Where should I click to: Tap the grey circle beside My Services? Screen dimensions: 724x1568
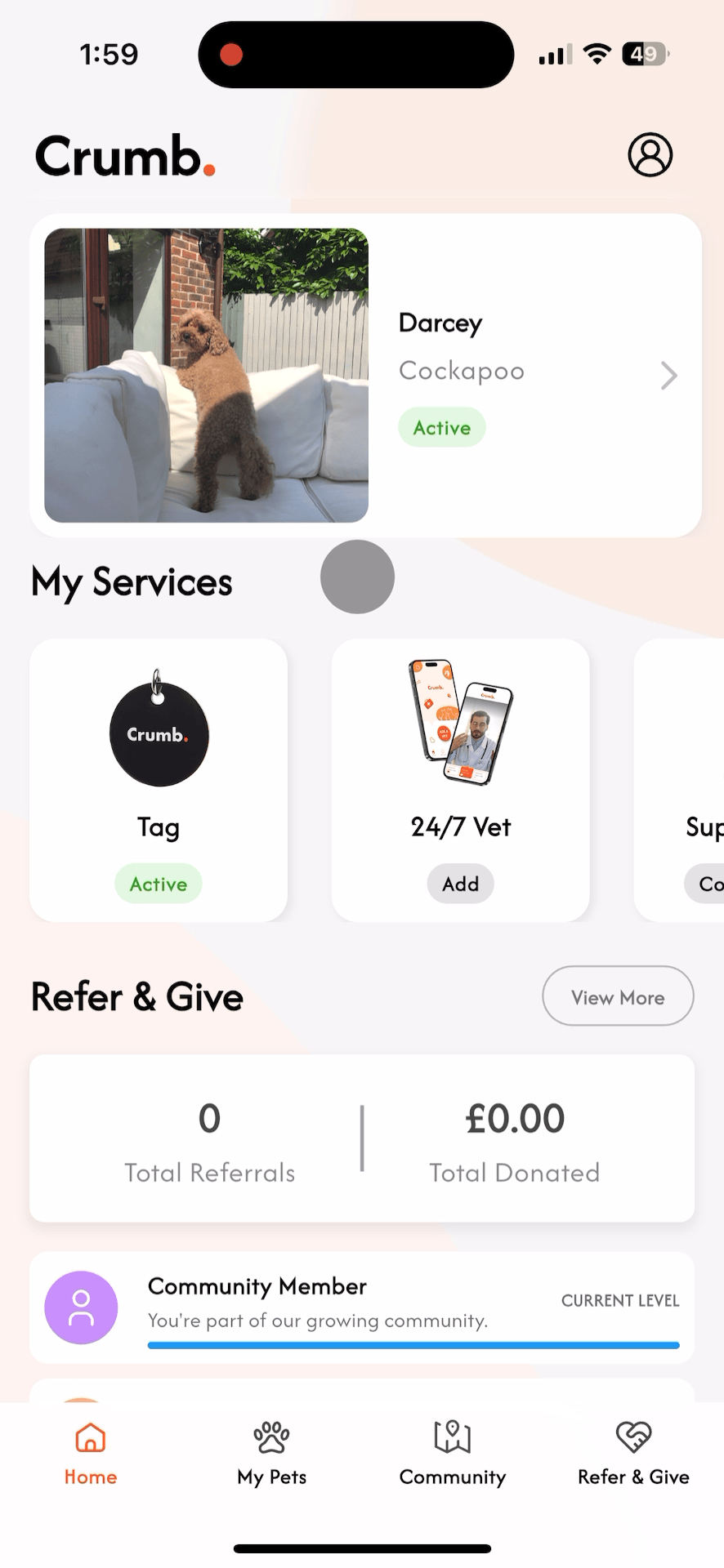(x=357, y=577)
